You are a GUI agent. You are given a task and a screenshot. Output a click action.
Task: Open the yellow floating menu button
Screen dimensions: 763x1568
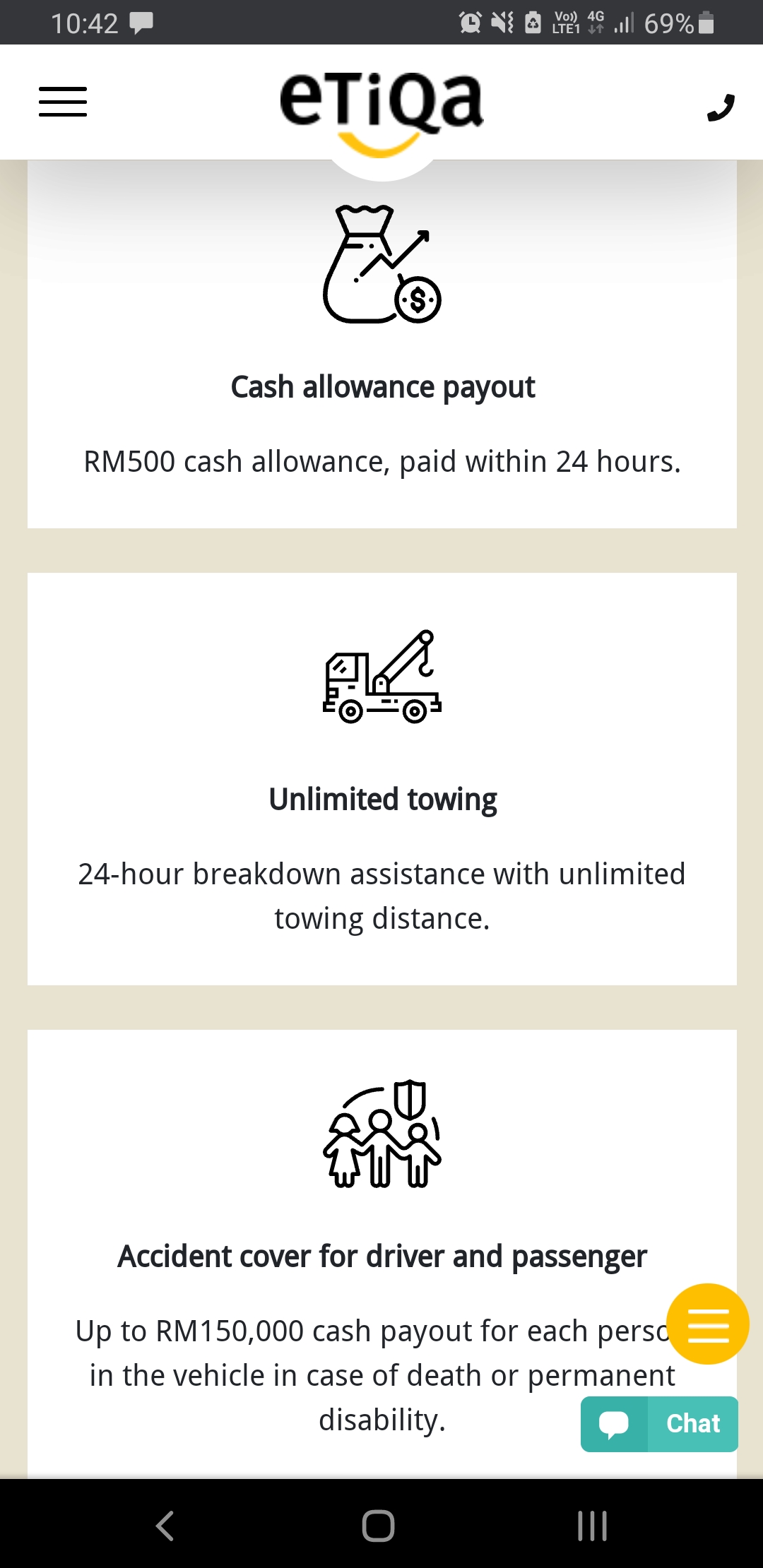[x=708, y=1324]
